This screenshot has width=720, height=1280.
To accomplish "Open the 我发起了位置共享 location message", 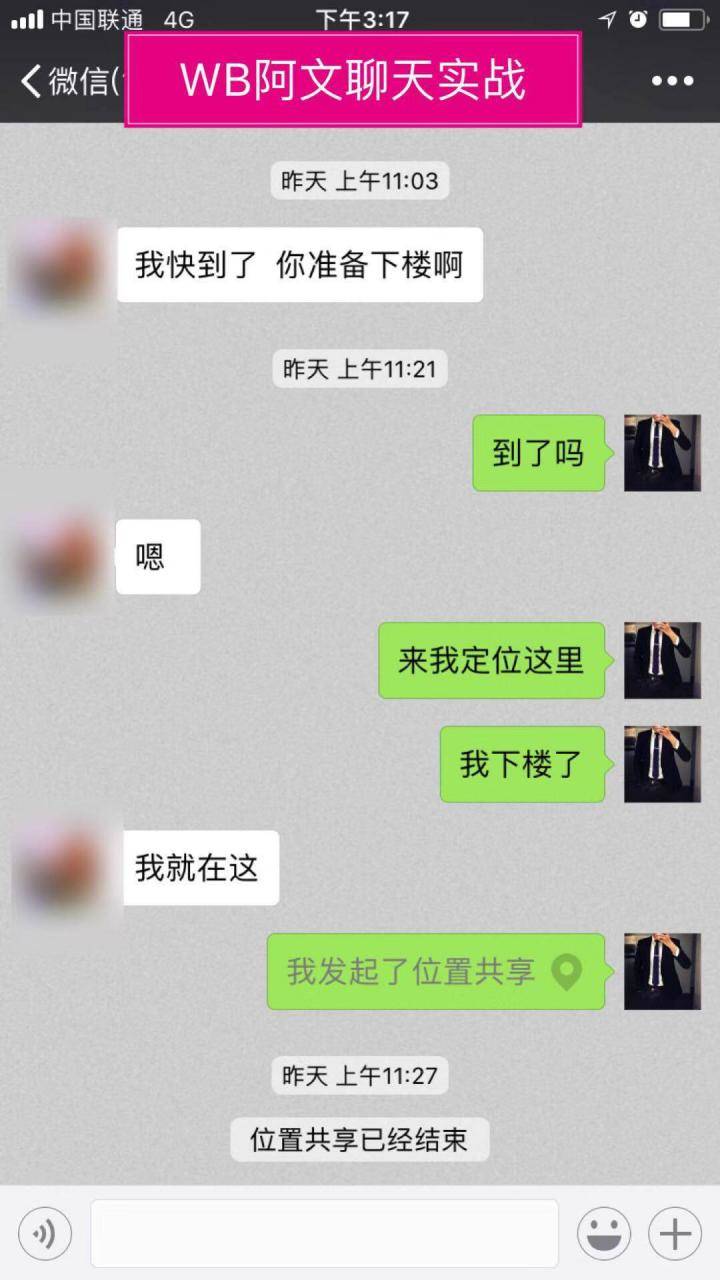I will (x=435, y=971).
